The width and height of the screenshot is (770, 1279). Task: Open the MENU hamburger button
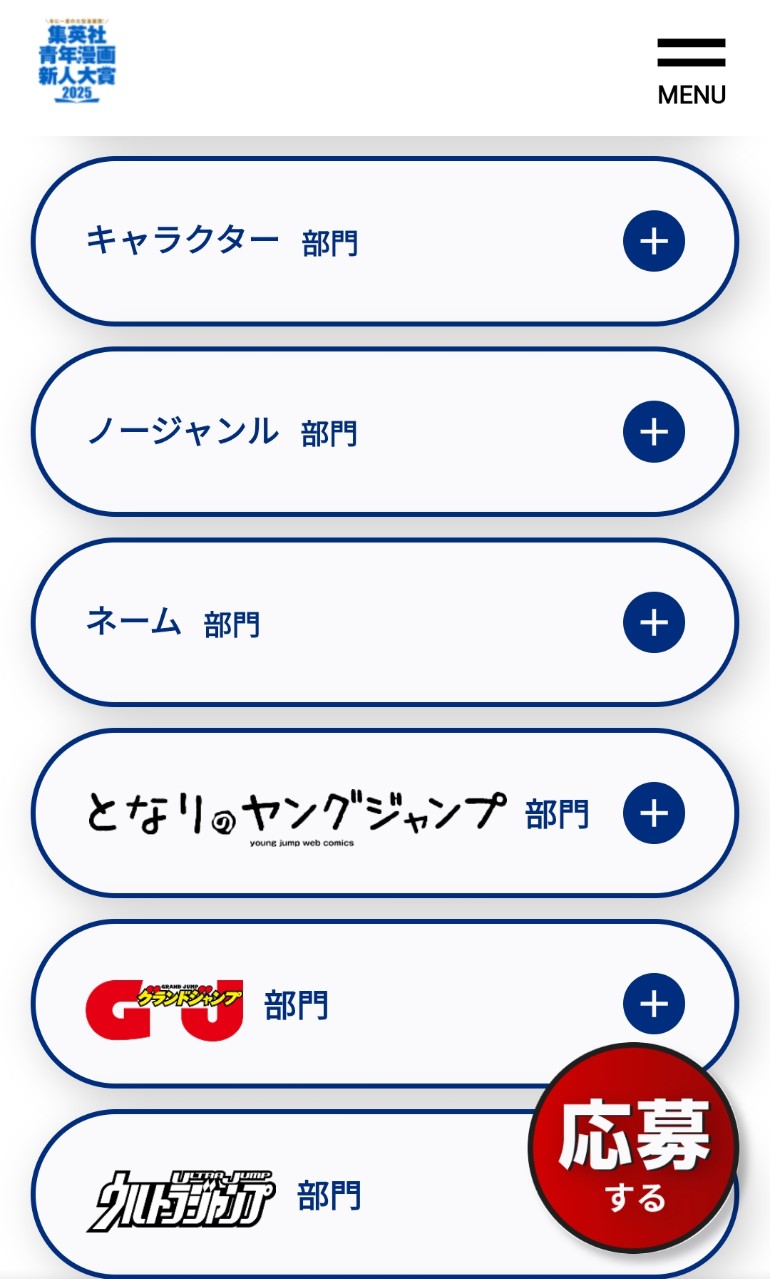(x=691, y=72)
